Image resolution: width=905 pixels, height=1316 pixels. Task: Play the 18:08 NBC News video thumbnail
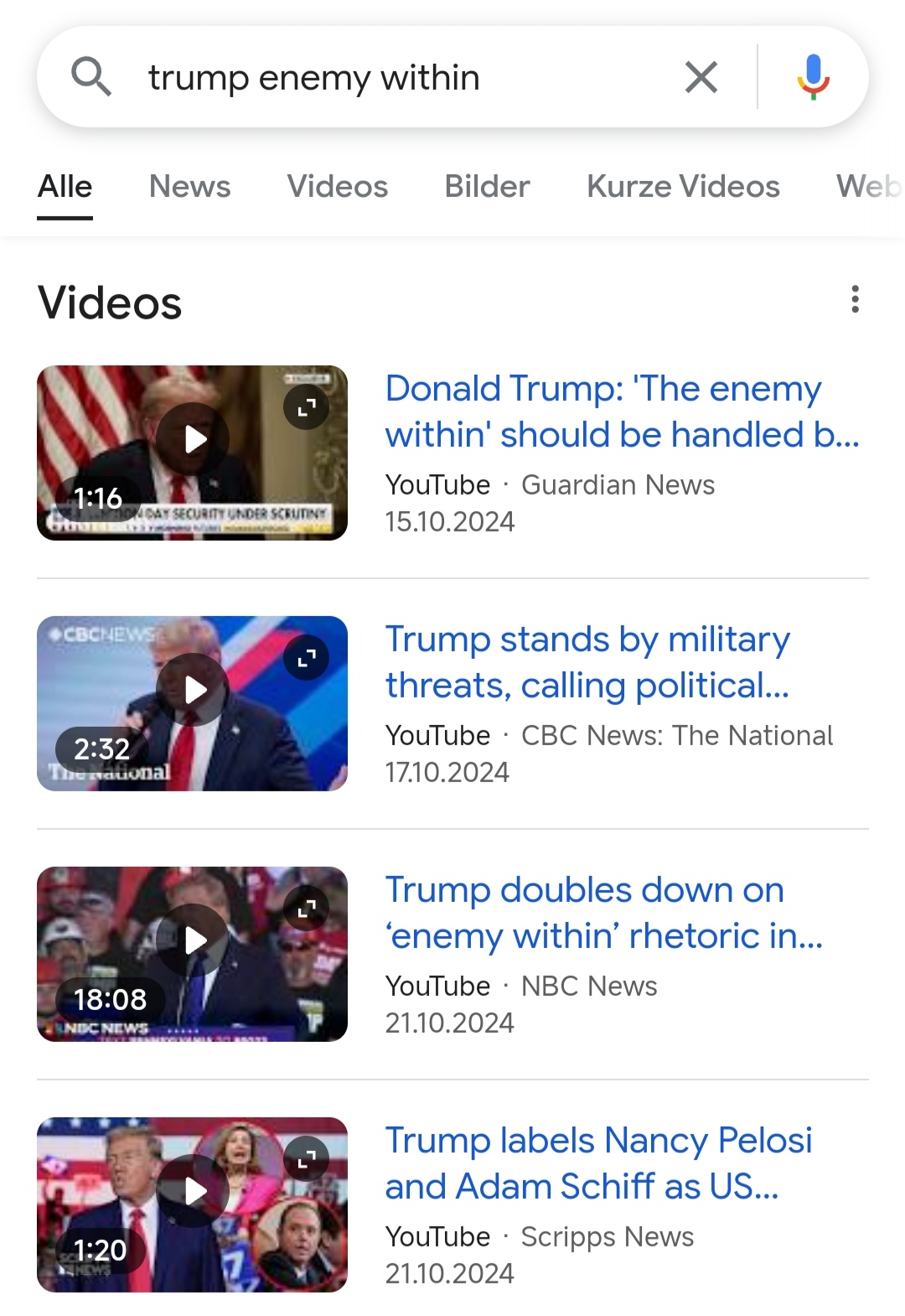point(194,940)
